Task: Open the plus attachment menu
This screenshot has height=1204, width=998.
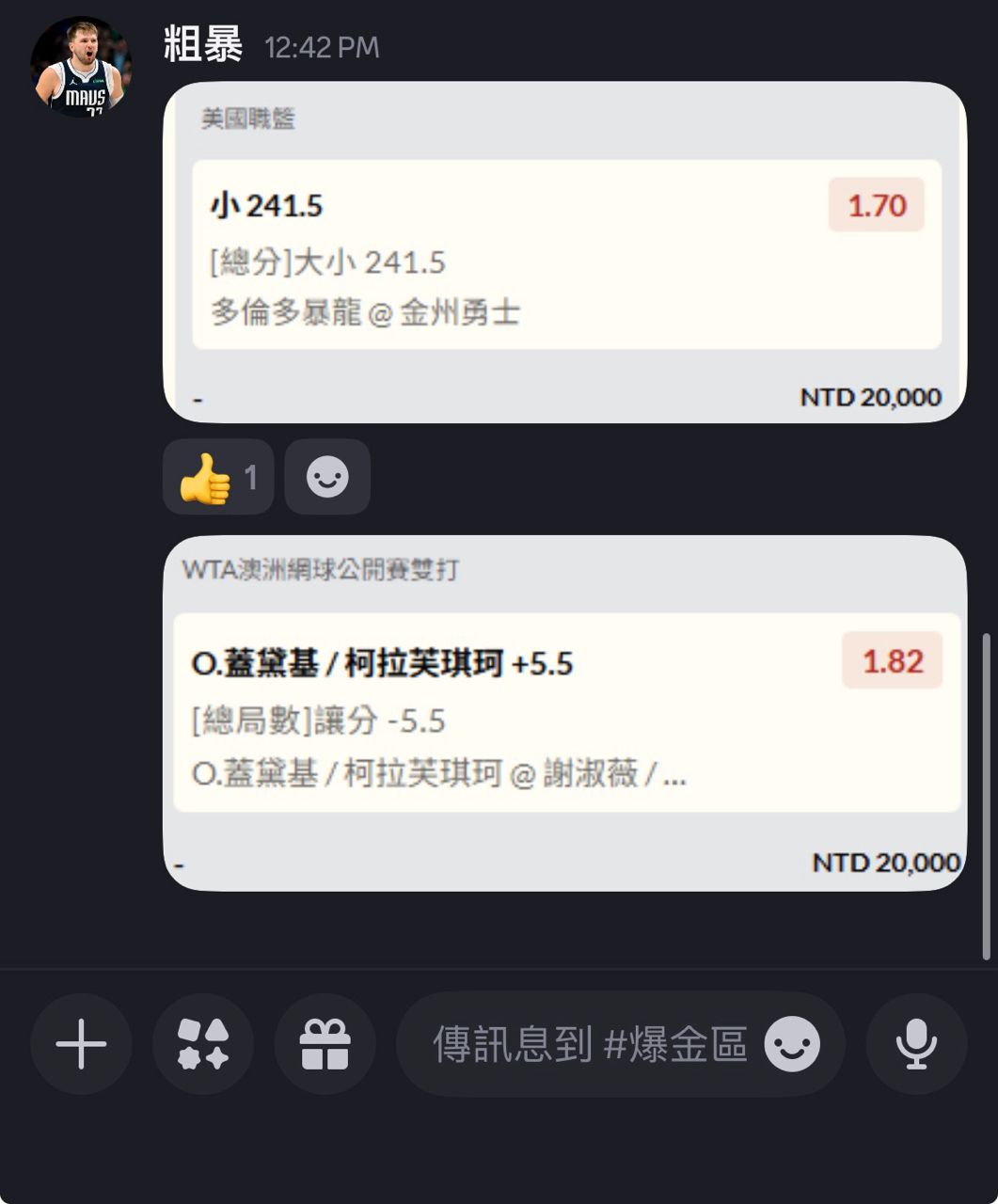Action: [x=81, y=1044]
